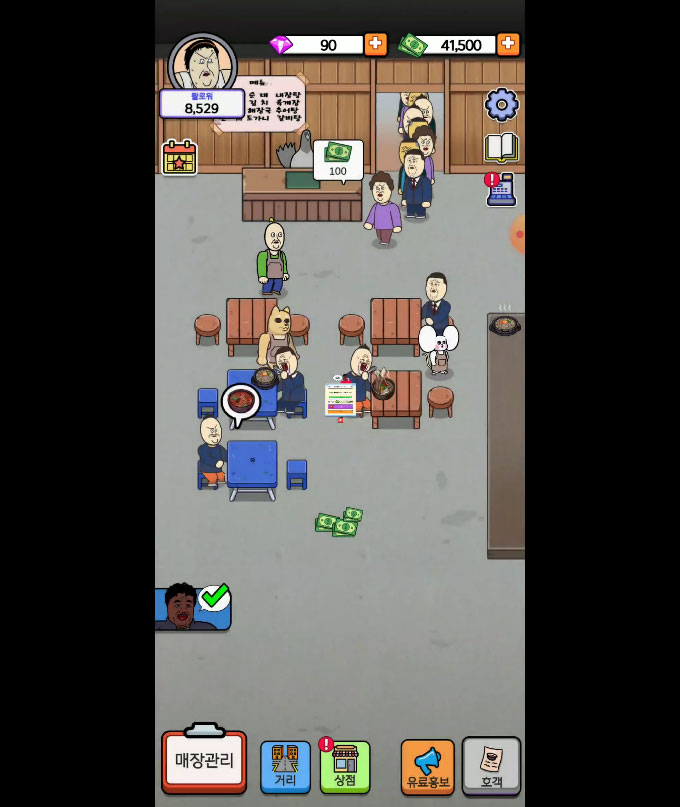Open the settings gear
Screen dimensions: 680x807
tap(501, 104)
